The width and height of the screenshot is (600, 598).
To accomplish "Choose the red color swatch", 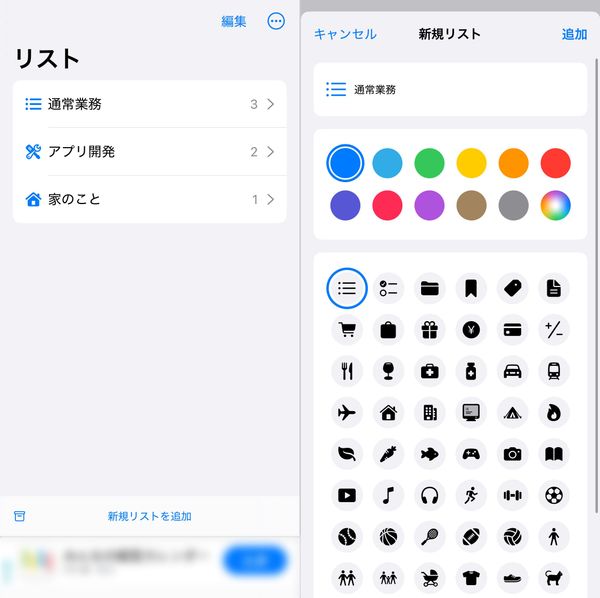I will coord(555,163).
